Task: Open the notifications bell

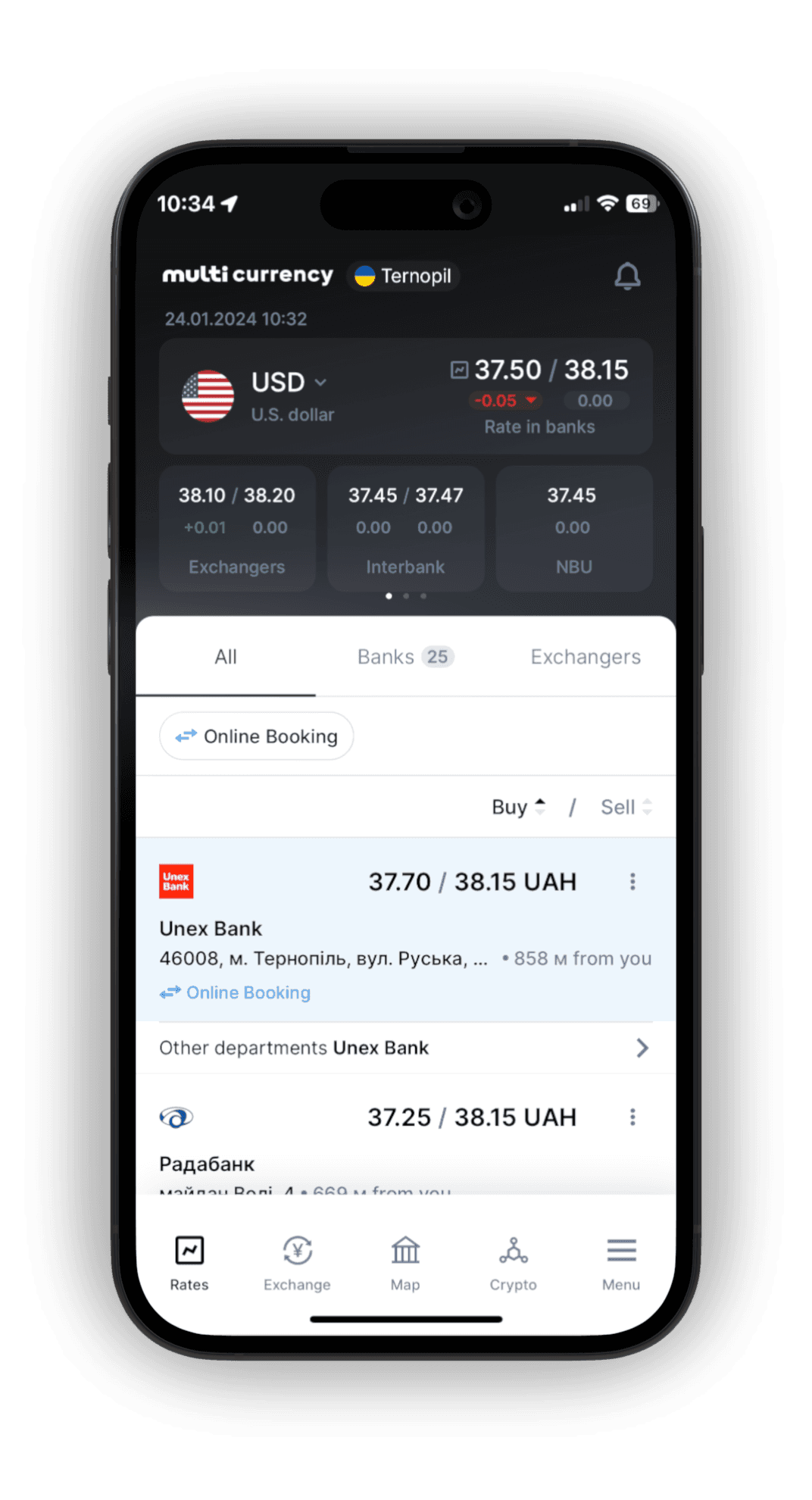Action: click(x=627, y=277)
